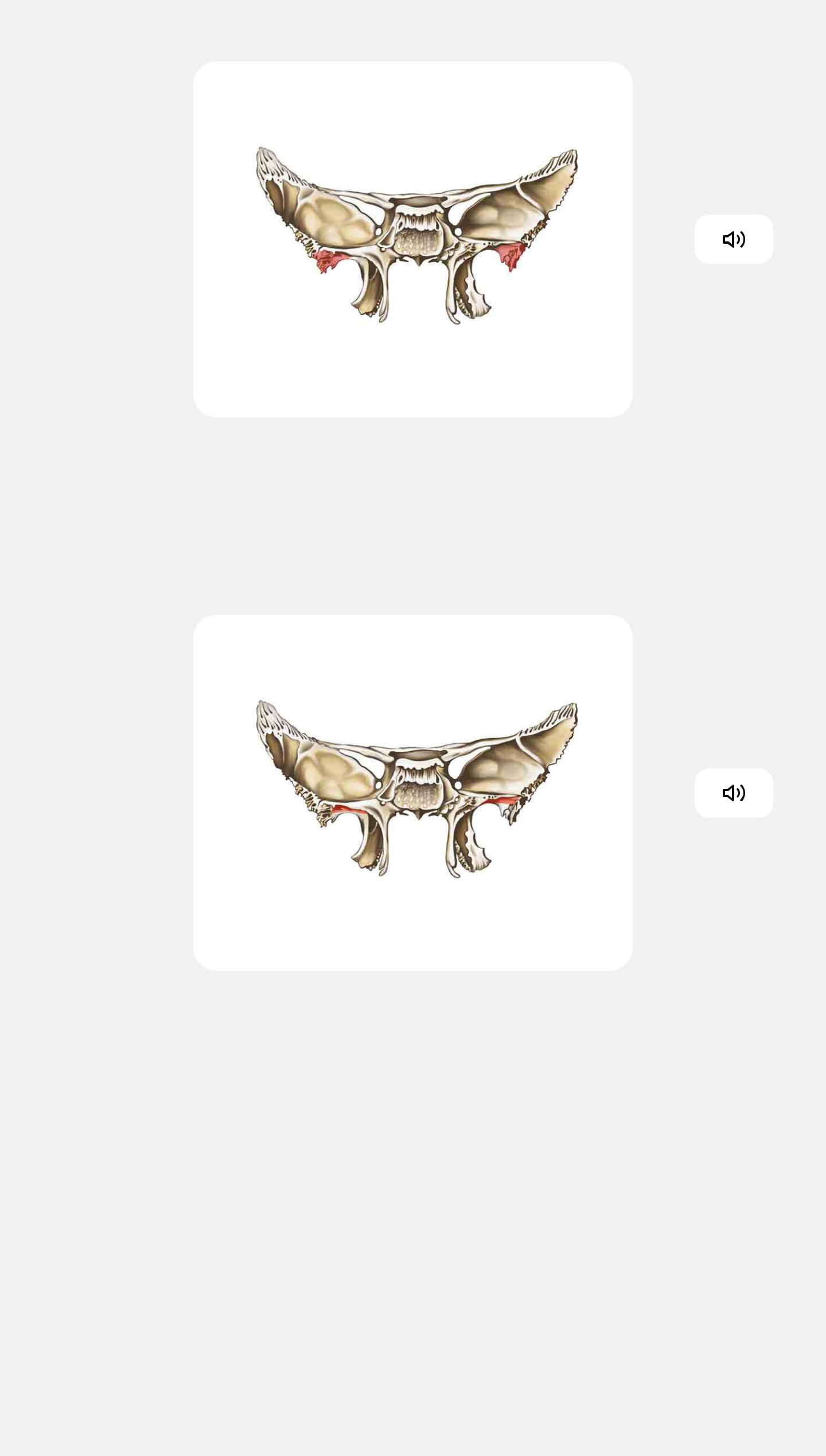The width and height of the screenshot is (826, 1456).
Task: Play audio for the first sphenoid illustration
Action: pos(734,239)
